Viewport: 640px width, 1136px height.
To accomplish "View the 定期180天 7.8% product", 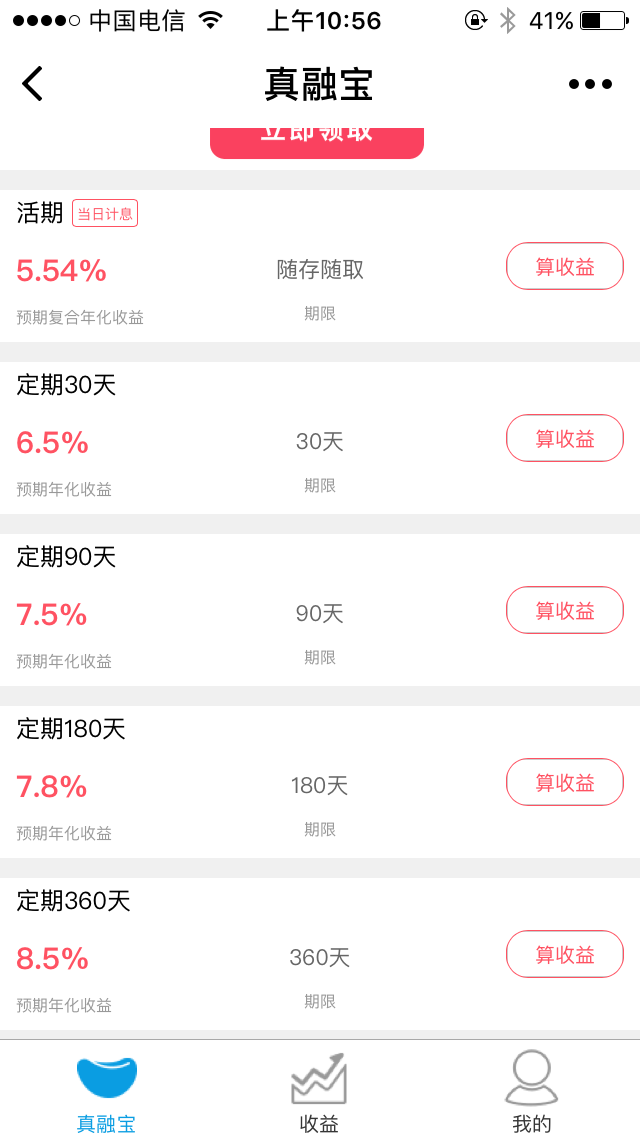I will 250,784.
